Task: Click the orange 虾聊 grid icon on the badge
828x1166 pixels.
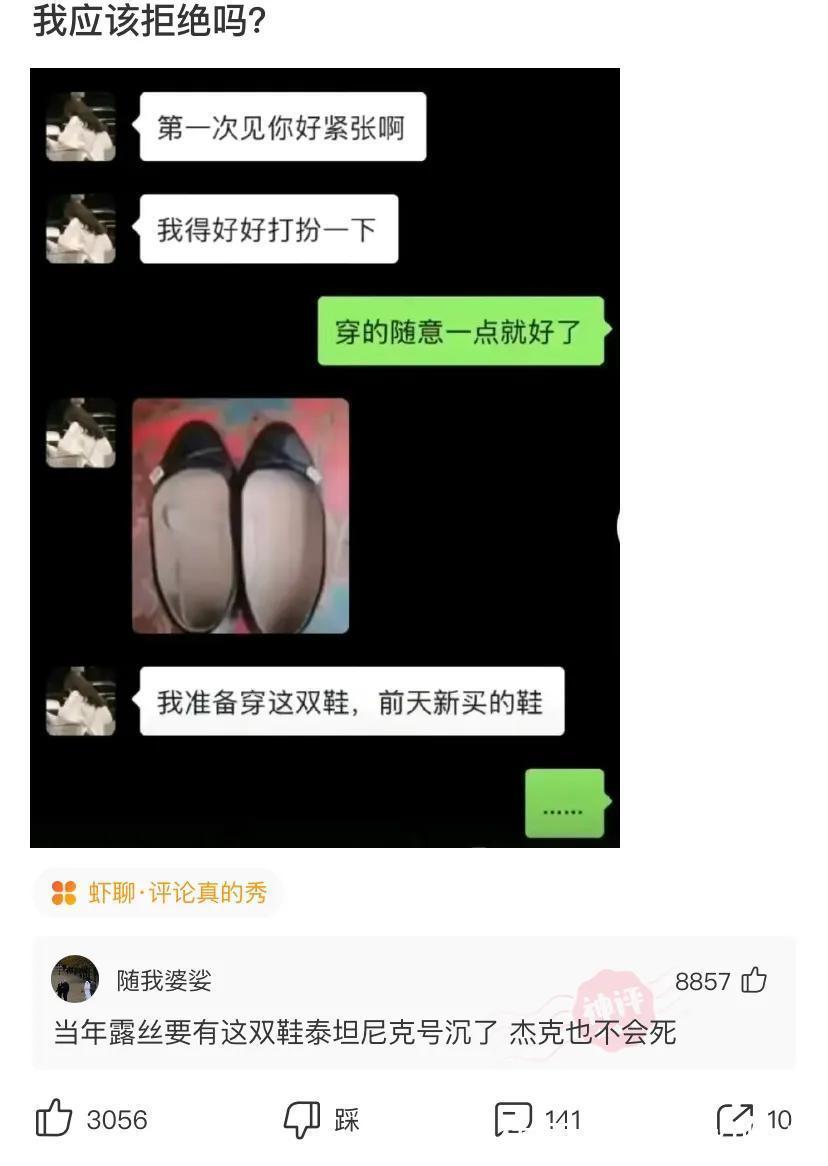Action: pos(64,894)
